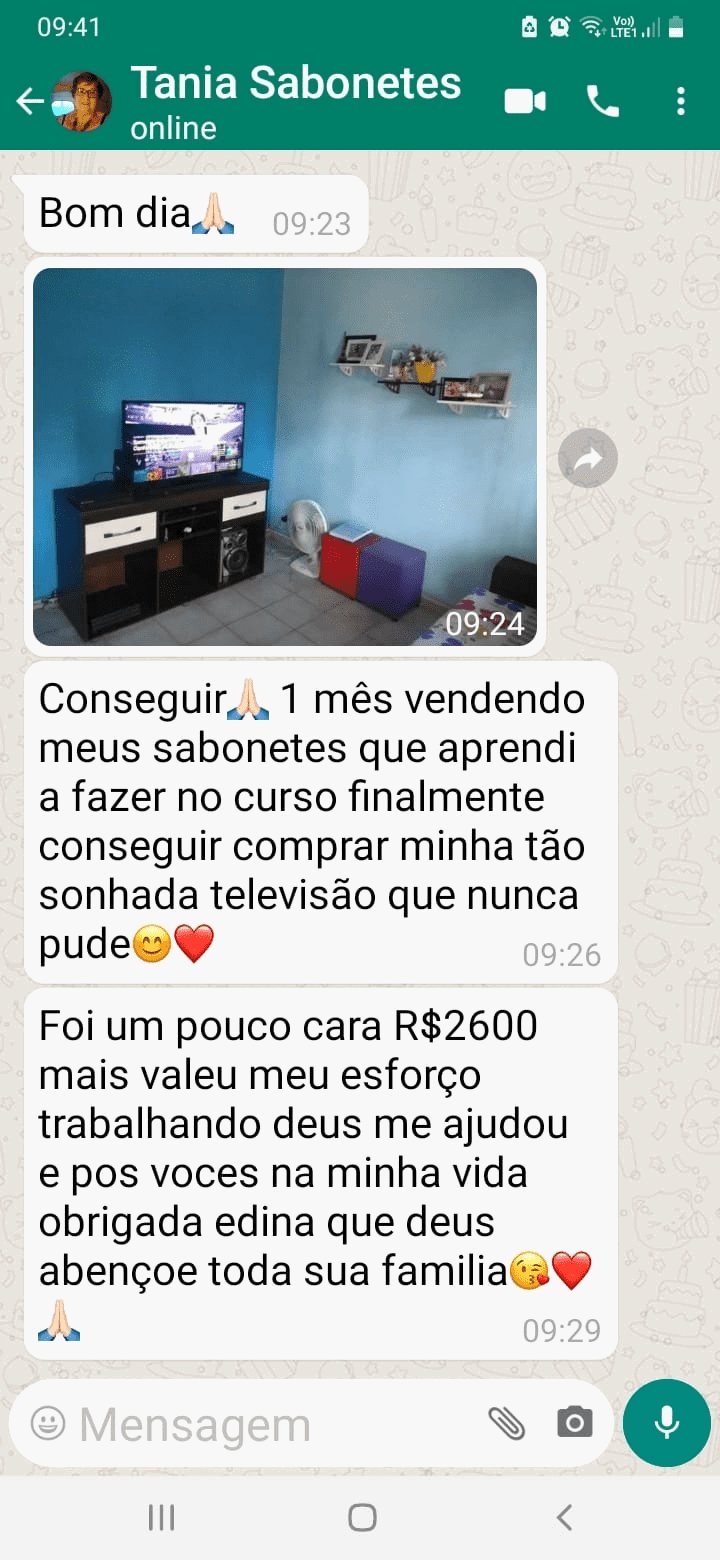
Task: Open the three-dot overflow menu
Action: (x=681, y=101)
